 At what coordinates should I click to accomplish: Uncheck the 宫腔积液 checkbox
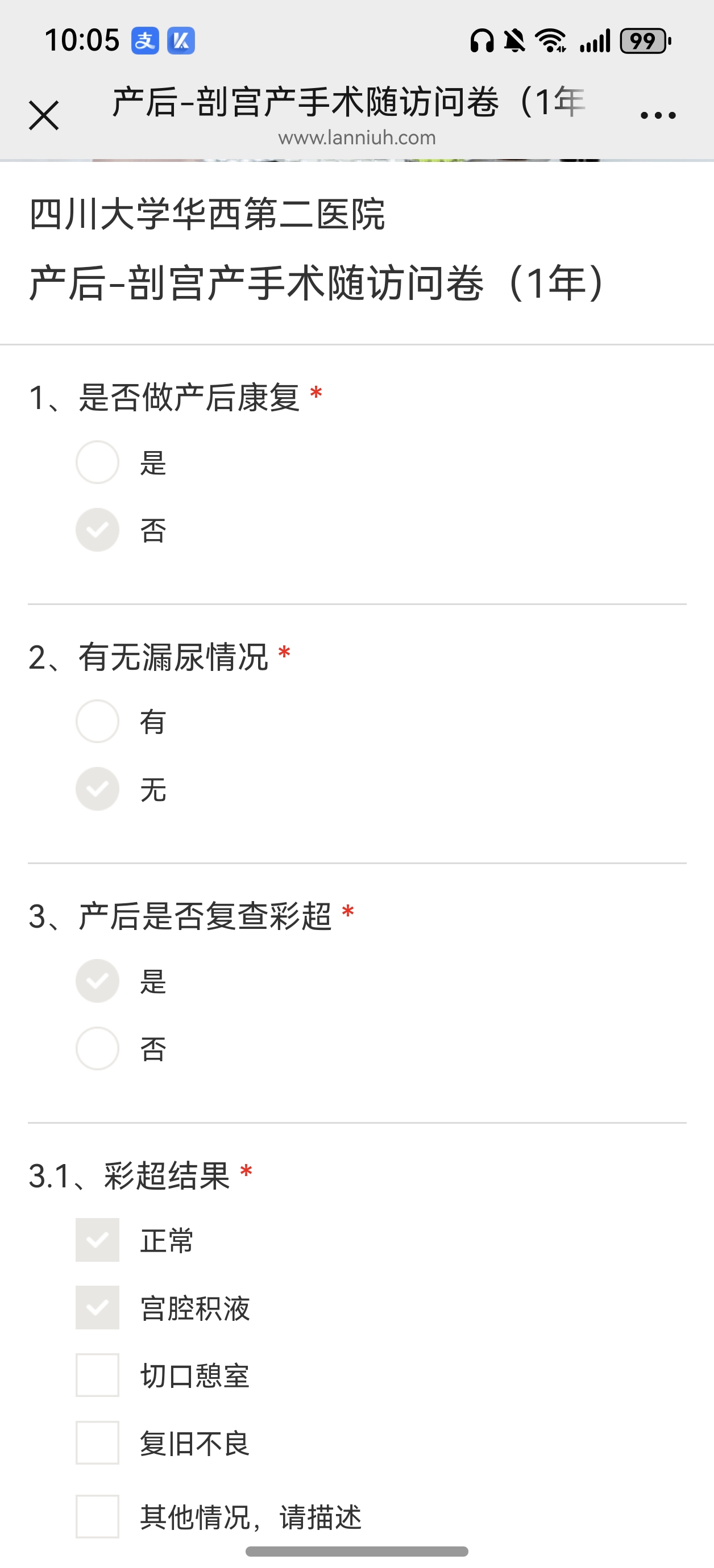click(97, 1308)
